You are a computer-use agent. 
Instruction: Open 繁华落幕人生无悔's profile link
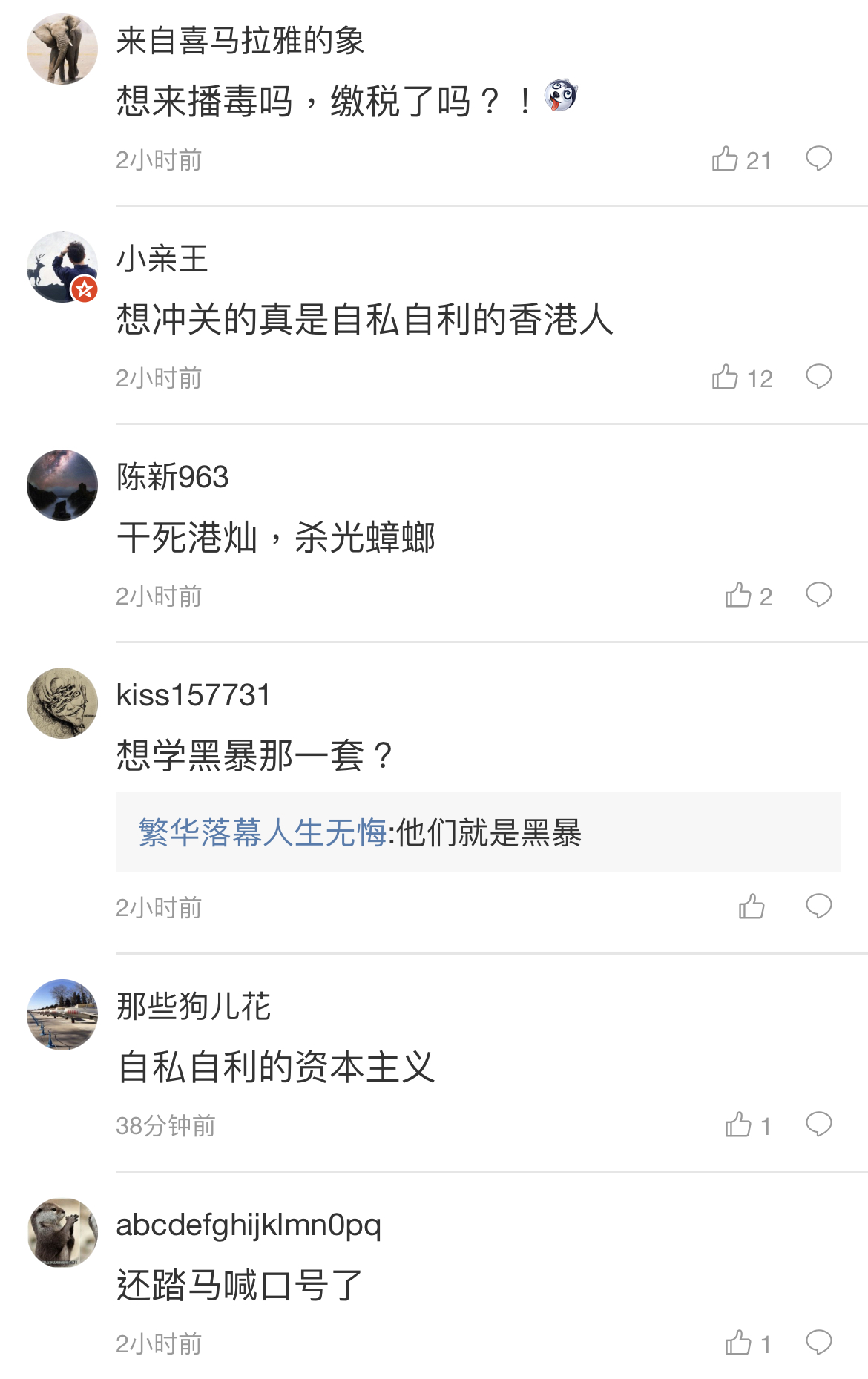click(262, 832)
